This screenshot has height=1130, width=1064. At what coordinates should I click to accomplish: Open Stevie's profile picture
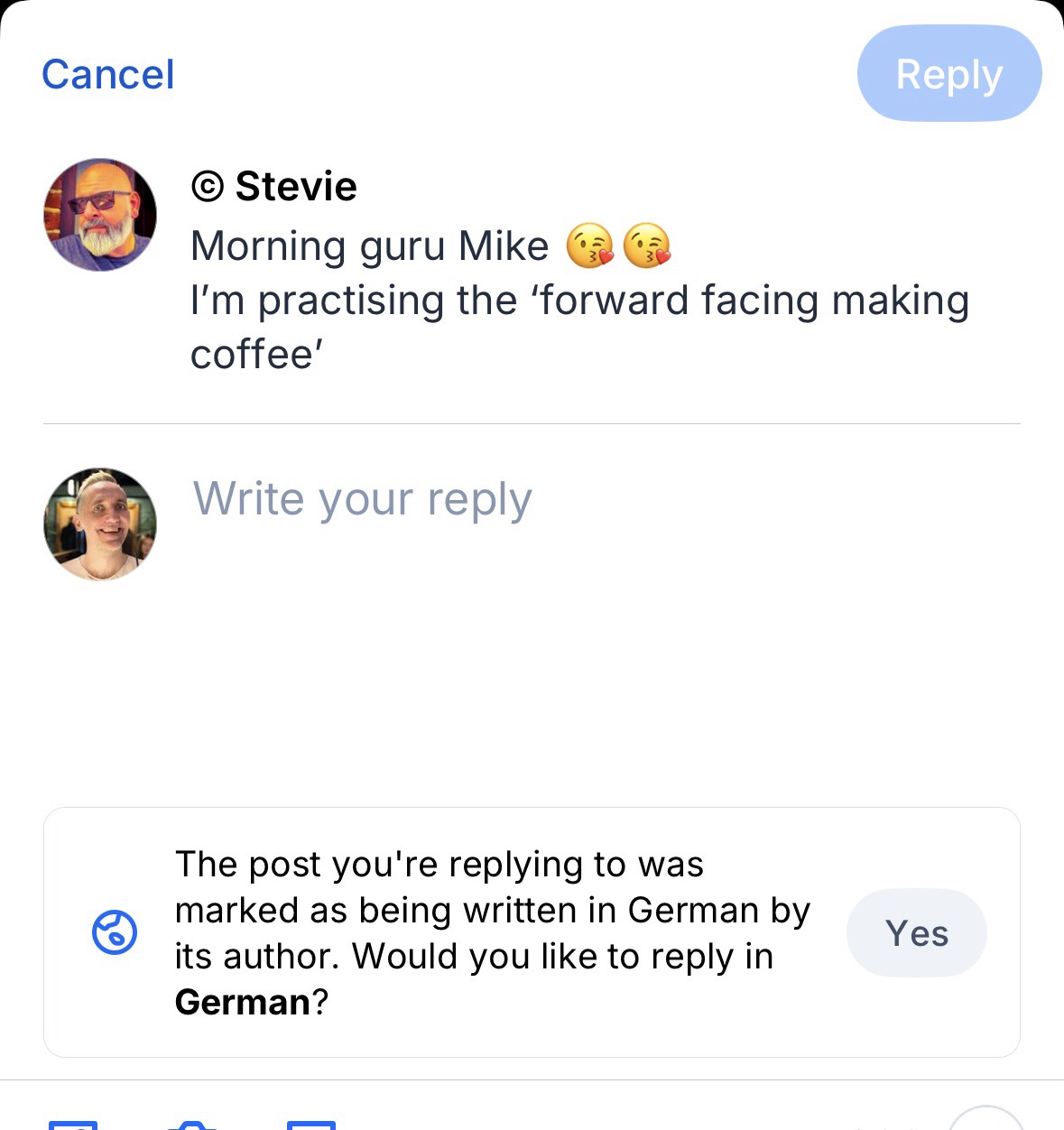tap(100, 215)
